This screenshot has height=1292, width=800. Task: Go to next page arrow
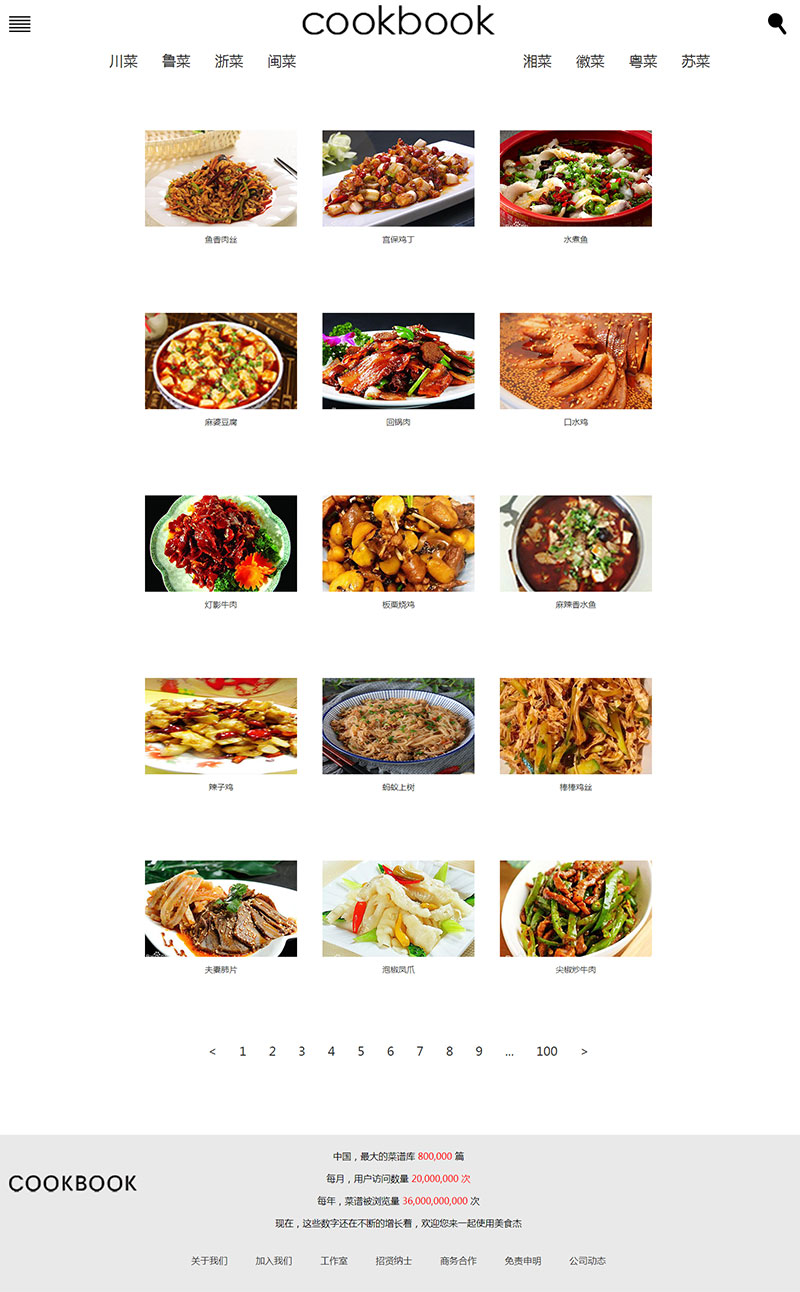pyautogui.click(x=584, y=1051)
